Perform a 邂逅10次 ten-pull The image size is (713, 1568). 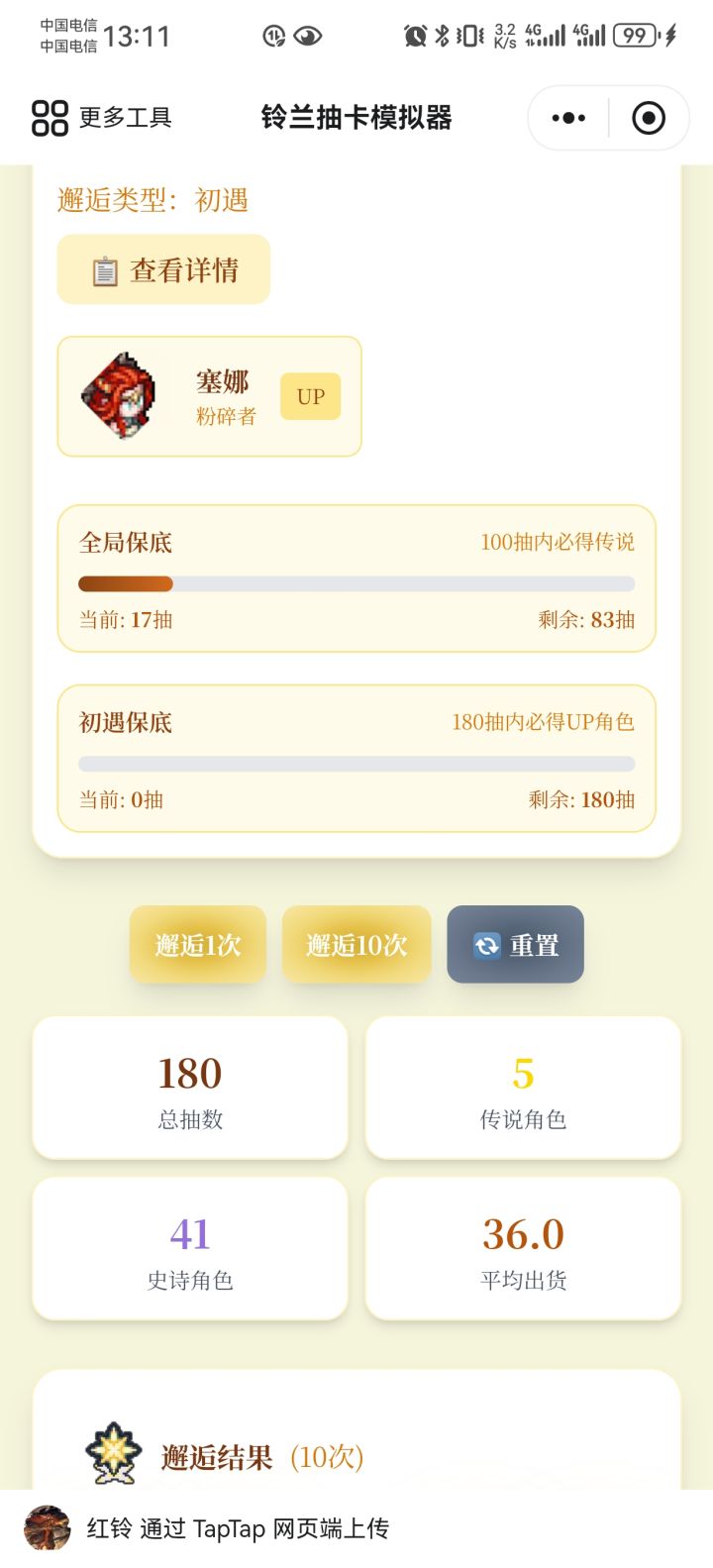pyautogui.click(x=356, y=945)
